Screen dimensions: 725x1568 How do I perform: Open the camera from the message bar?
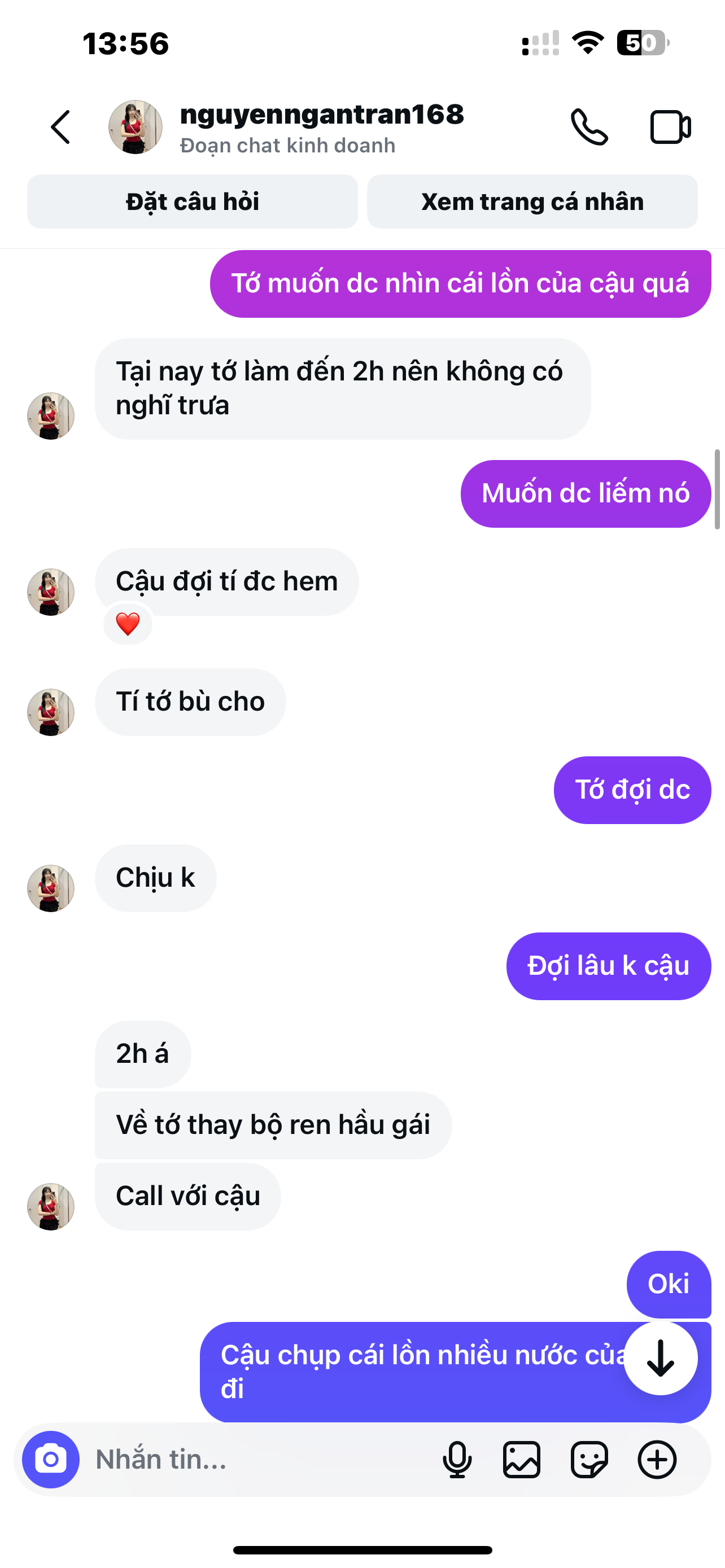51,1459
